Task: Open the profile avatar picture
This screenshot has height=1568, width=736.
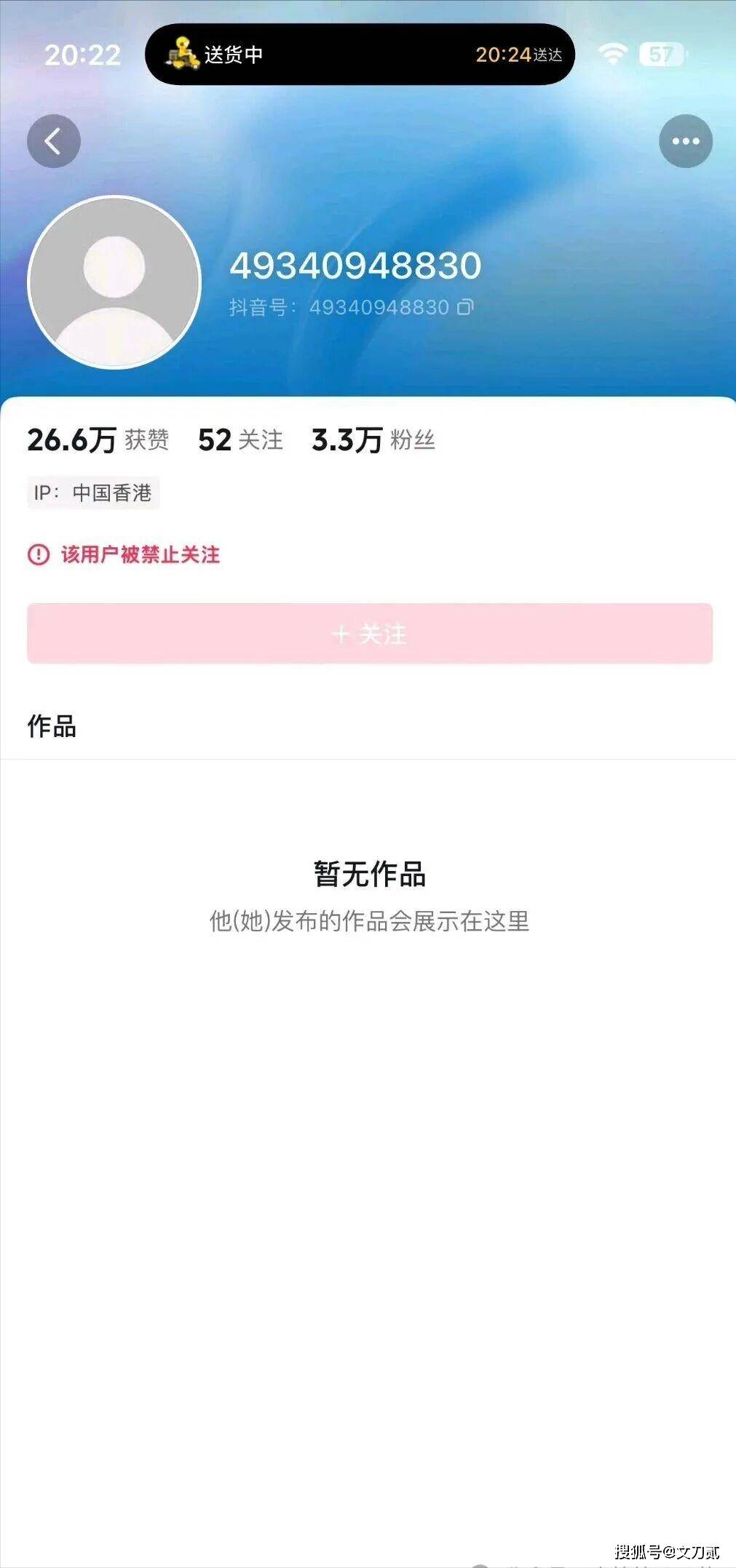Action: (x=114, y=282)
